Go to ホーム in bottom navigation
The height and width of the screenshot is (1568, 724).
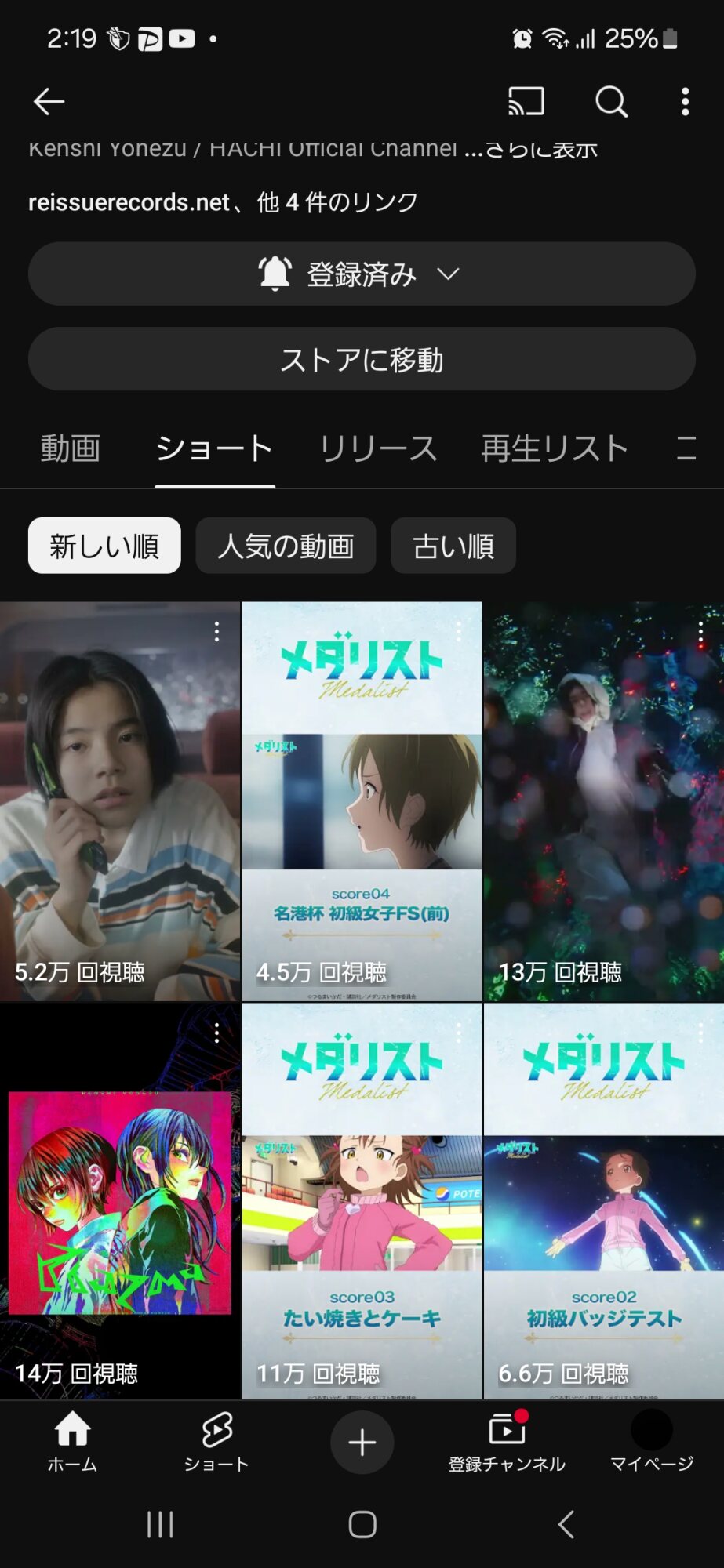coord(72,1442)
